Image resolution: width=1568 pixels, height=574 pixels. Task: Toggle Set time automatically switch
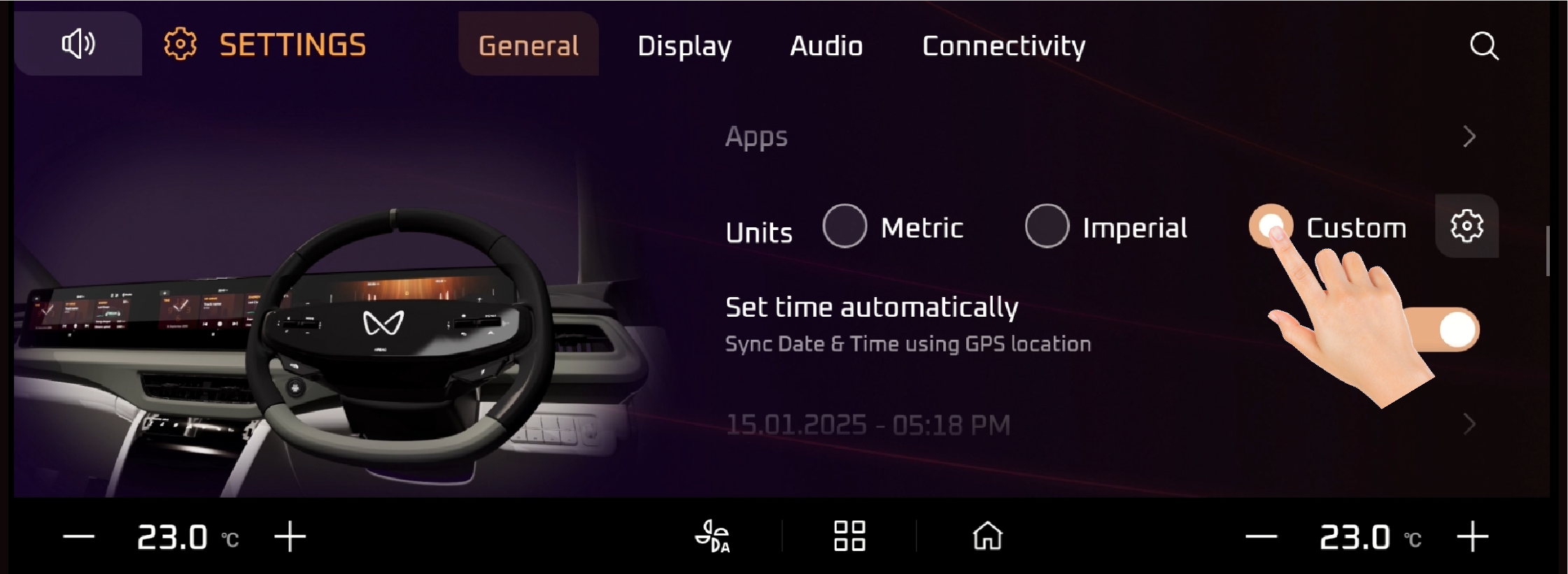click(x=1448, y=329)
